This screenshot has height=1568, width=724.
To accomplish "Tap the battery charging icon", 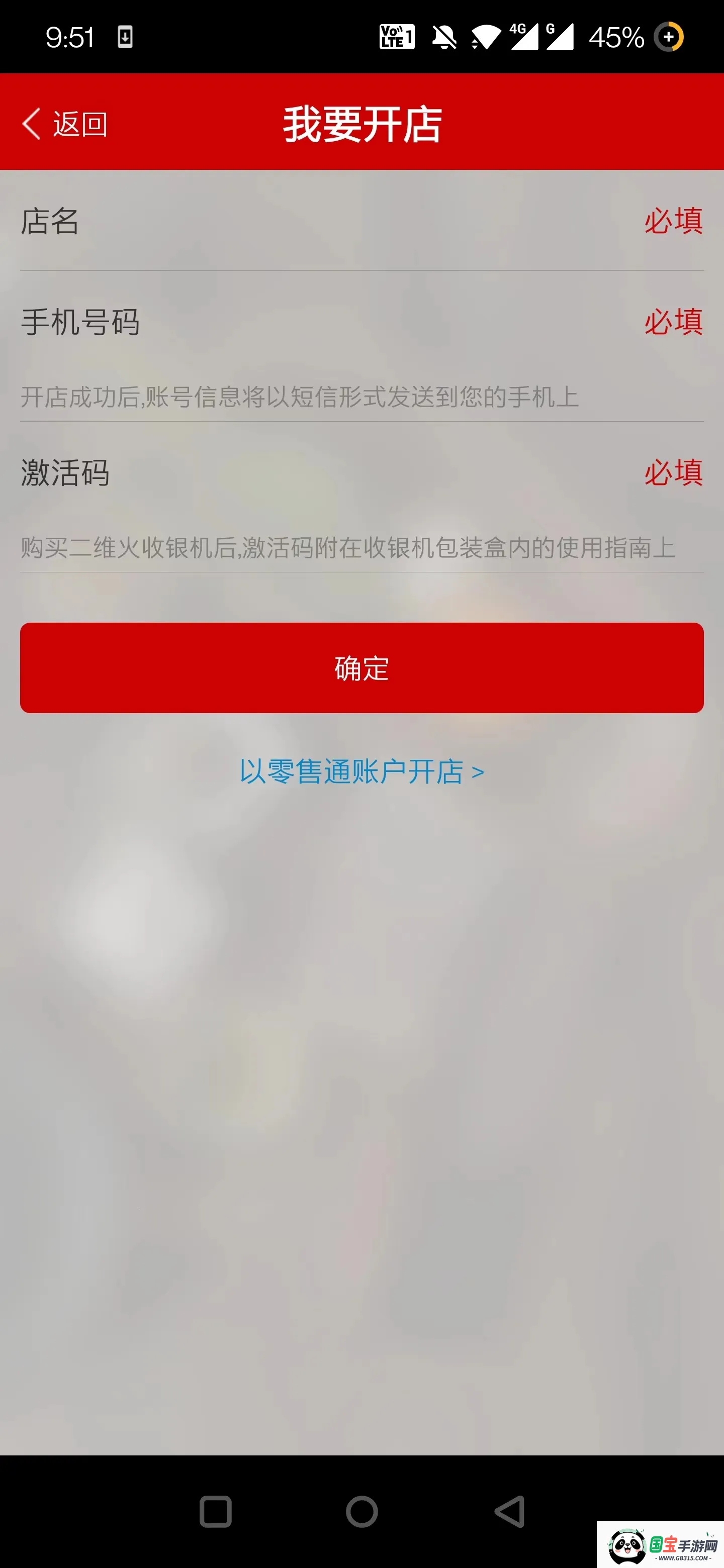I will tap(670, 38).
